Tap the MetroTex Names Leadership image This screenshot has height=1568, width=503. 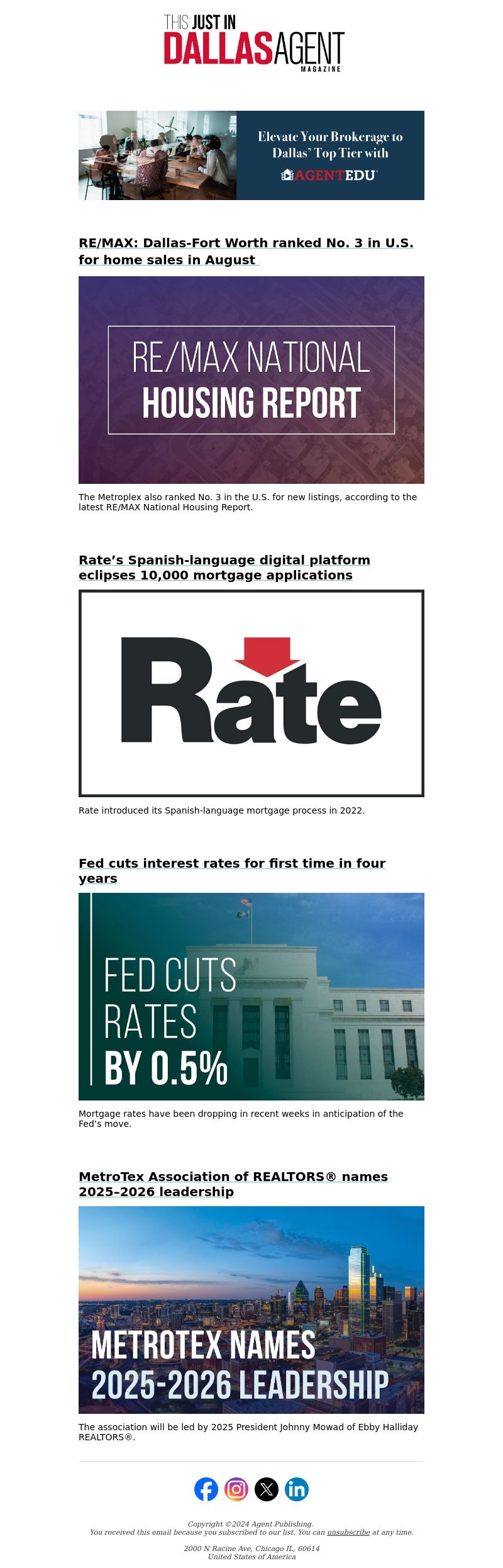coord(251,1309)
